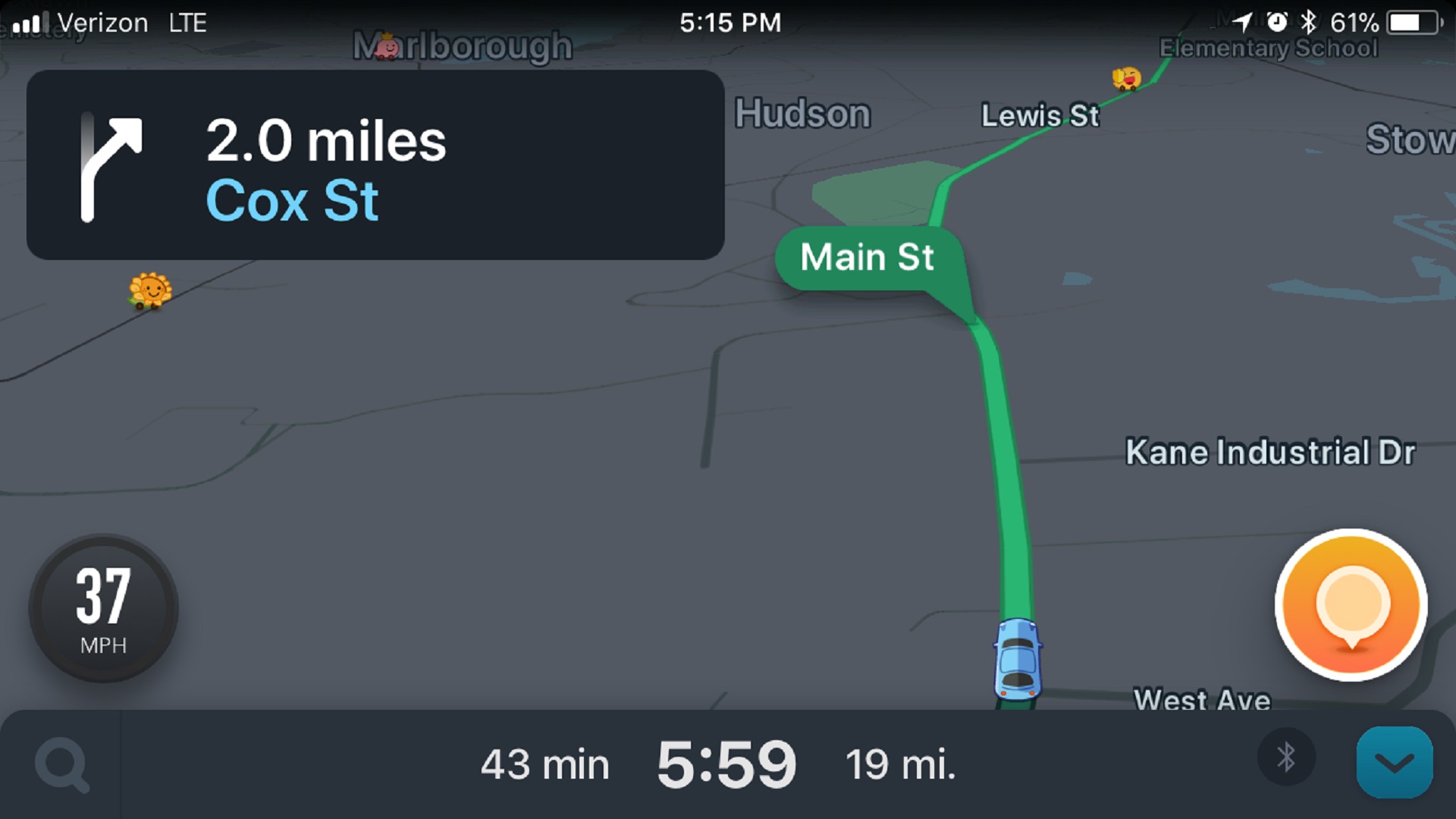Tap the orange report button
Viewport: 1456px width, 819px height.
click(x=1351, y=605)
